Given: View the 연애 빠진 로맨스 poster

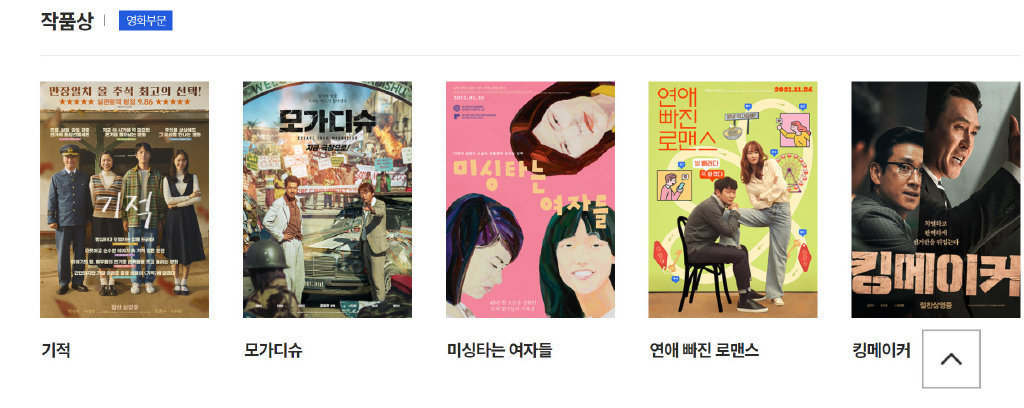Looking at the screenshot, I should tap(733, 200).
